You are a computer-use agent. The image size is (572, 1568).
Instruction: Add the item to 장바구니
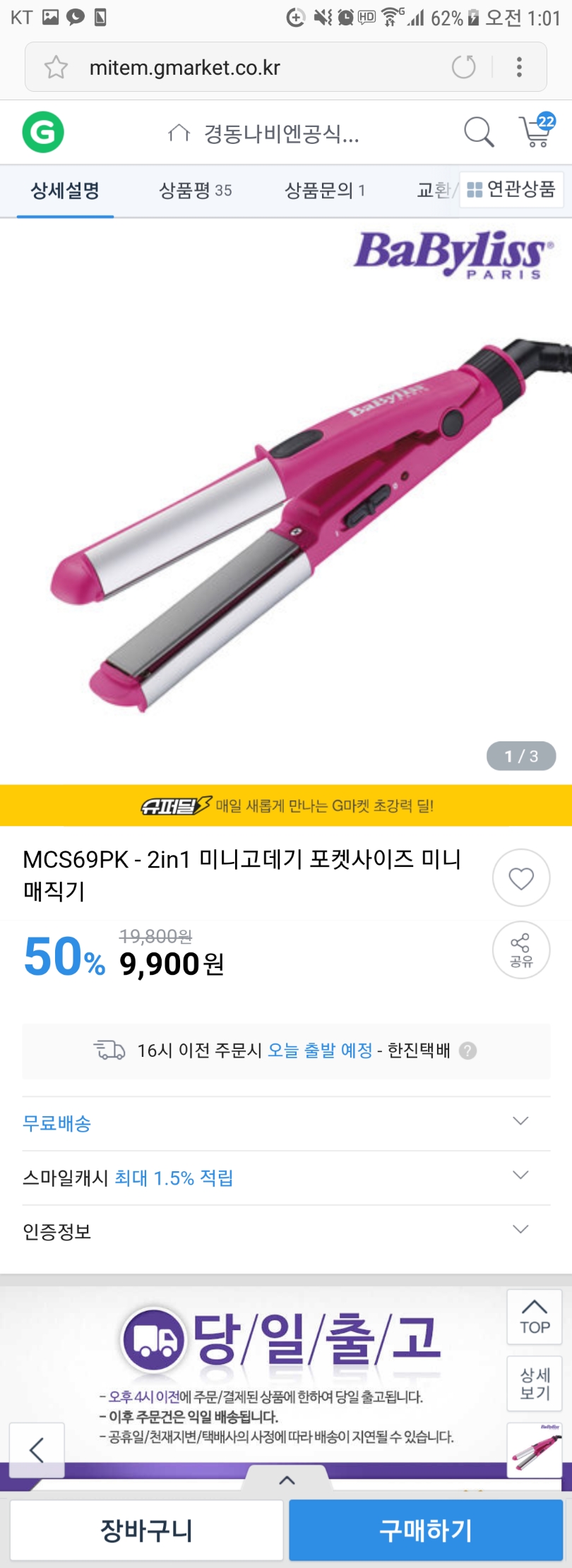click(147, 1530)
